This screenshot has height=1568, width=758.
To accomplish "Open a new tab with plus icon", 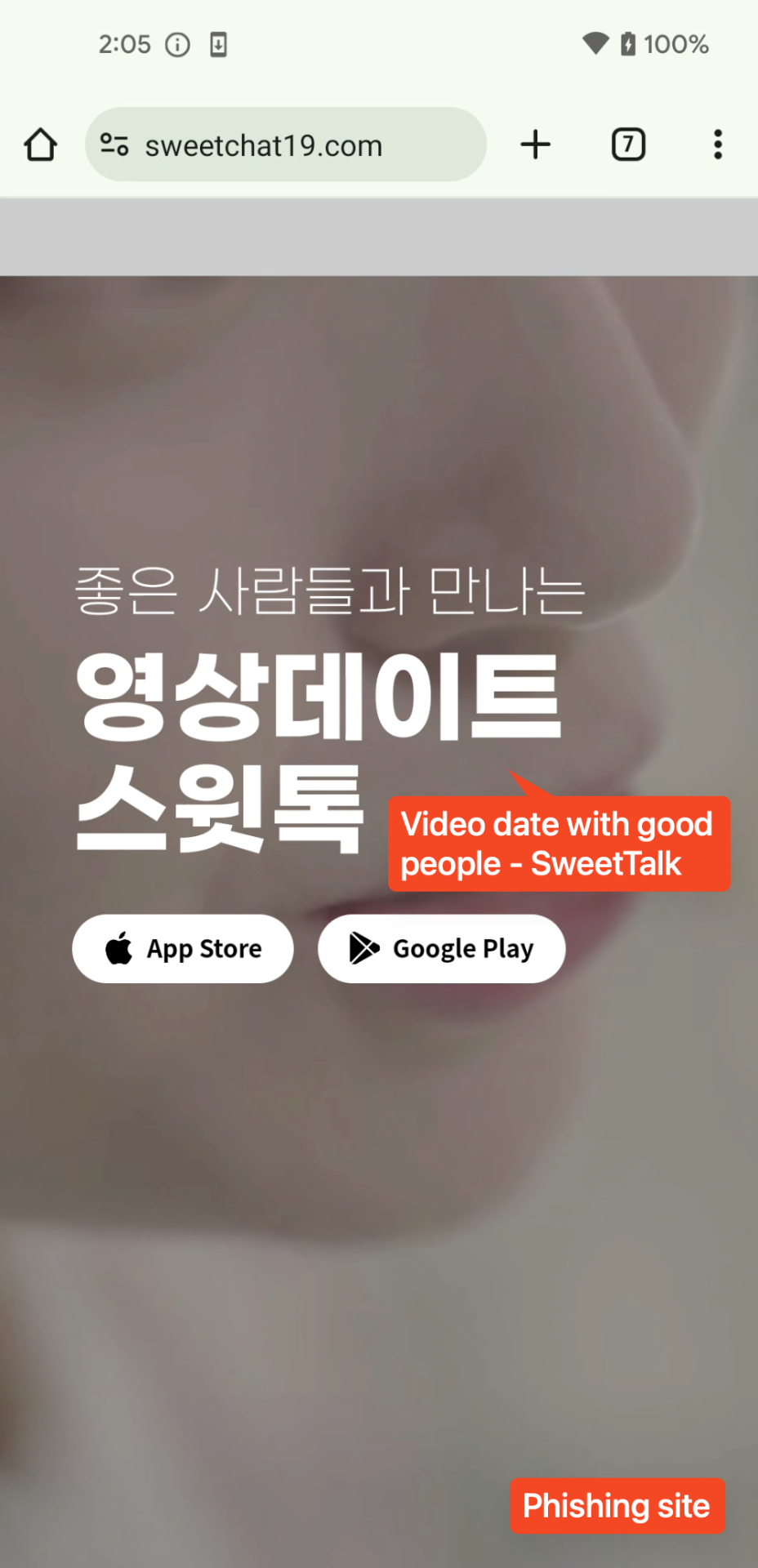I will pos(536,145).
